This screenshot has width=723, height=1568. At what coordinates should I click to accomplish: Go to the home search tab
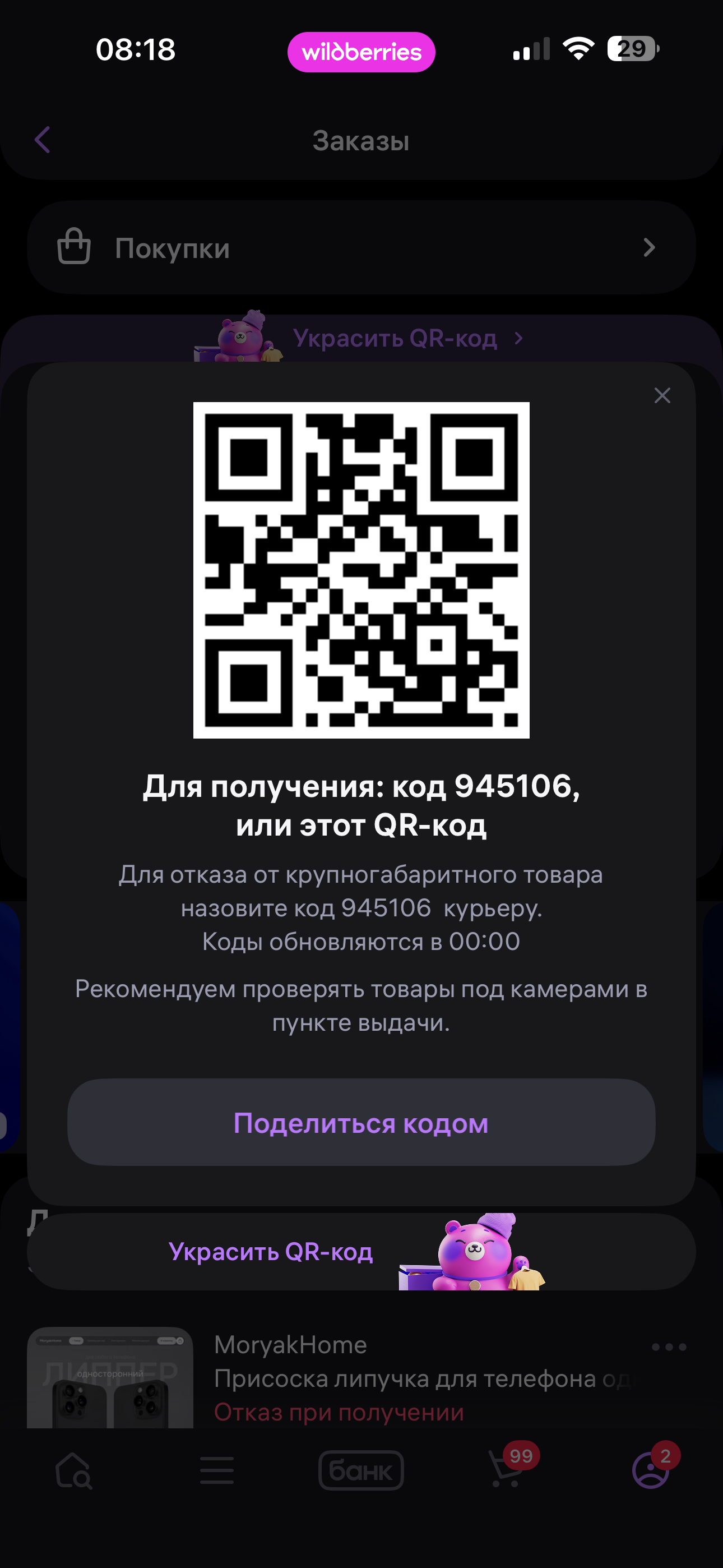(73, 1470)
